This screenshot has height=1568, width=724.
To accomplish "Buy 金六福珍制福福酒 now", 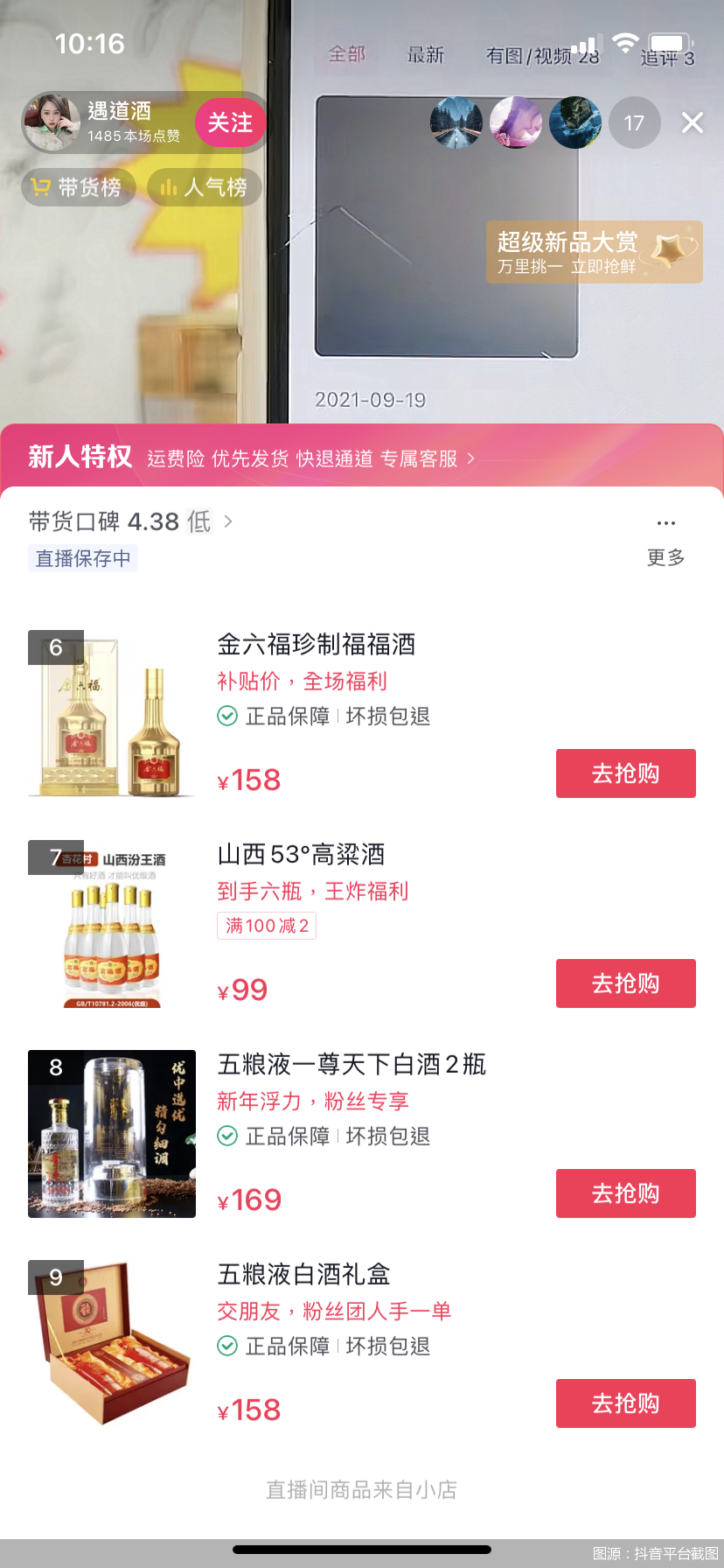I will pos(625,773).
